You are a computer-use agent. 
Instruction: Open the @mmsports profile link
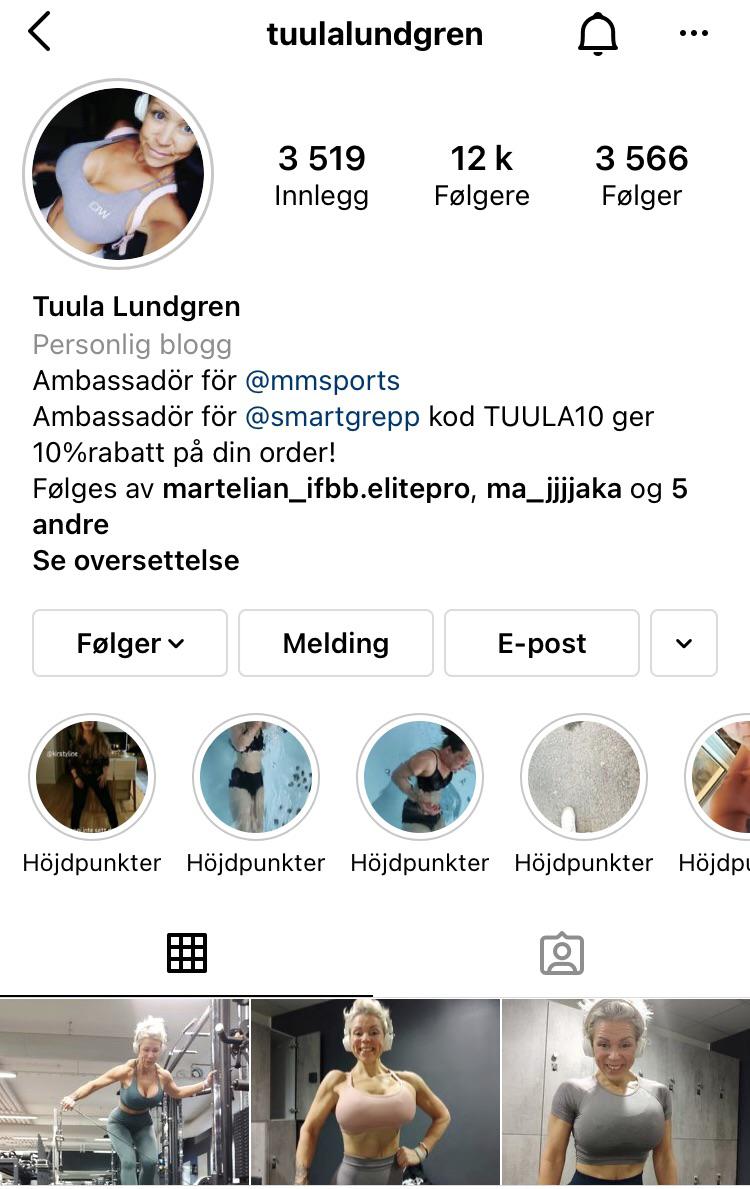tap(322, 380)
